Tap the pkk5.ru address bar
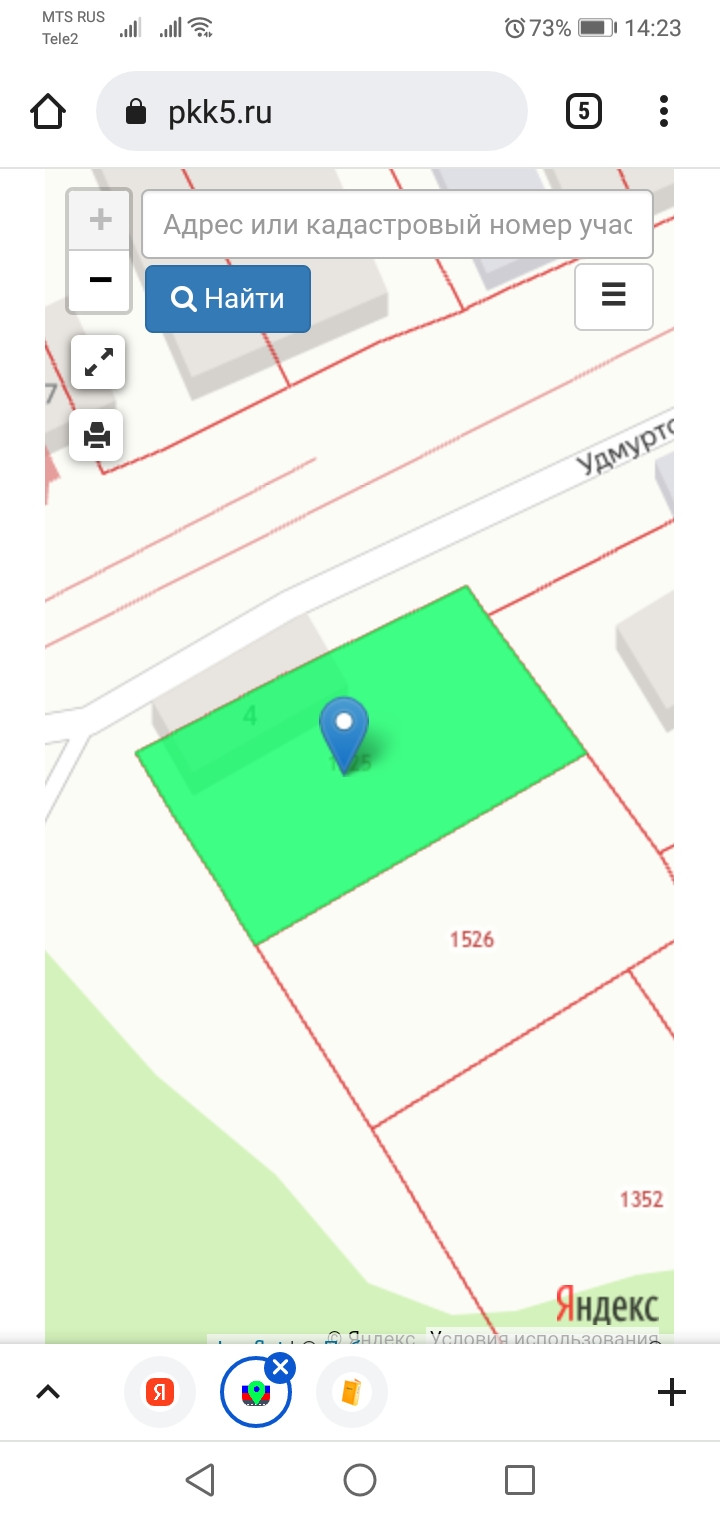Image resolution: width=720 pixels, height=1520 pixels. click(311, 111)
